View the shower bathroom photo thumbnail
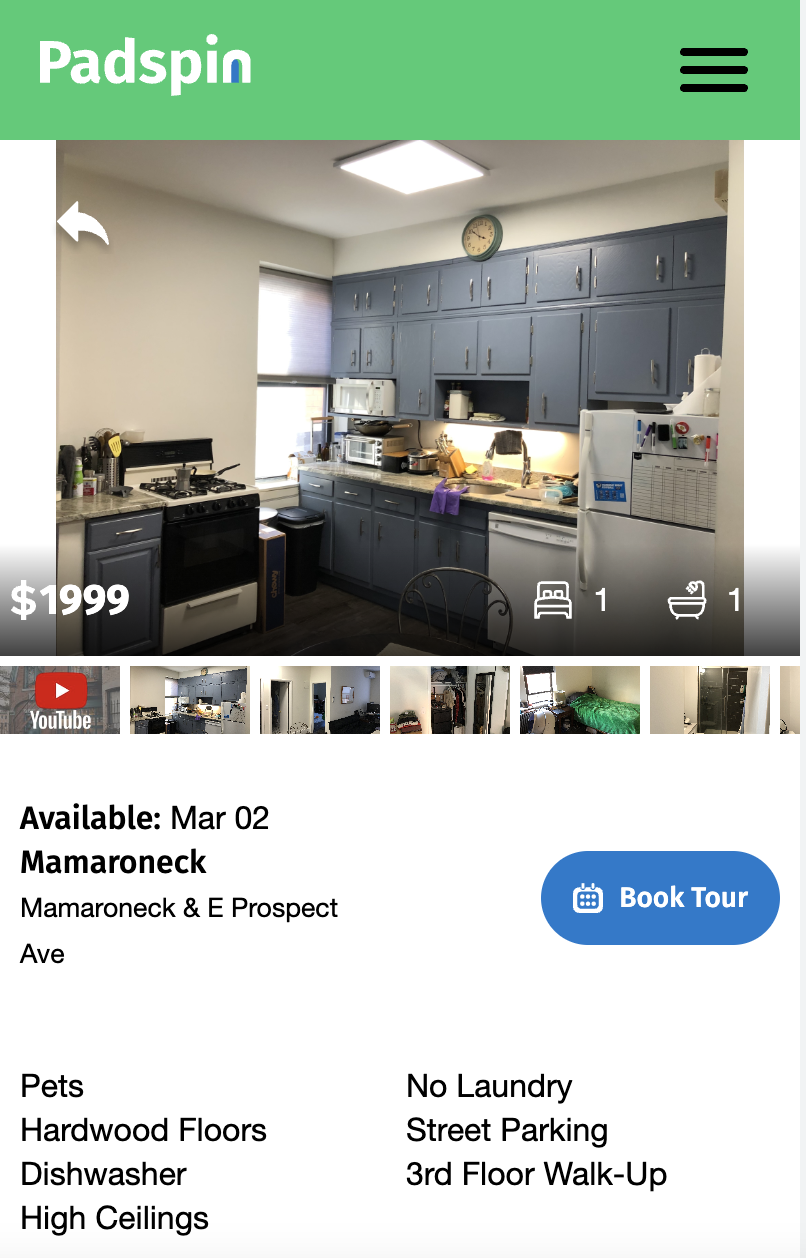Screen dimensions: 806x1258 coord(710,700)
